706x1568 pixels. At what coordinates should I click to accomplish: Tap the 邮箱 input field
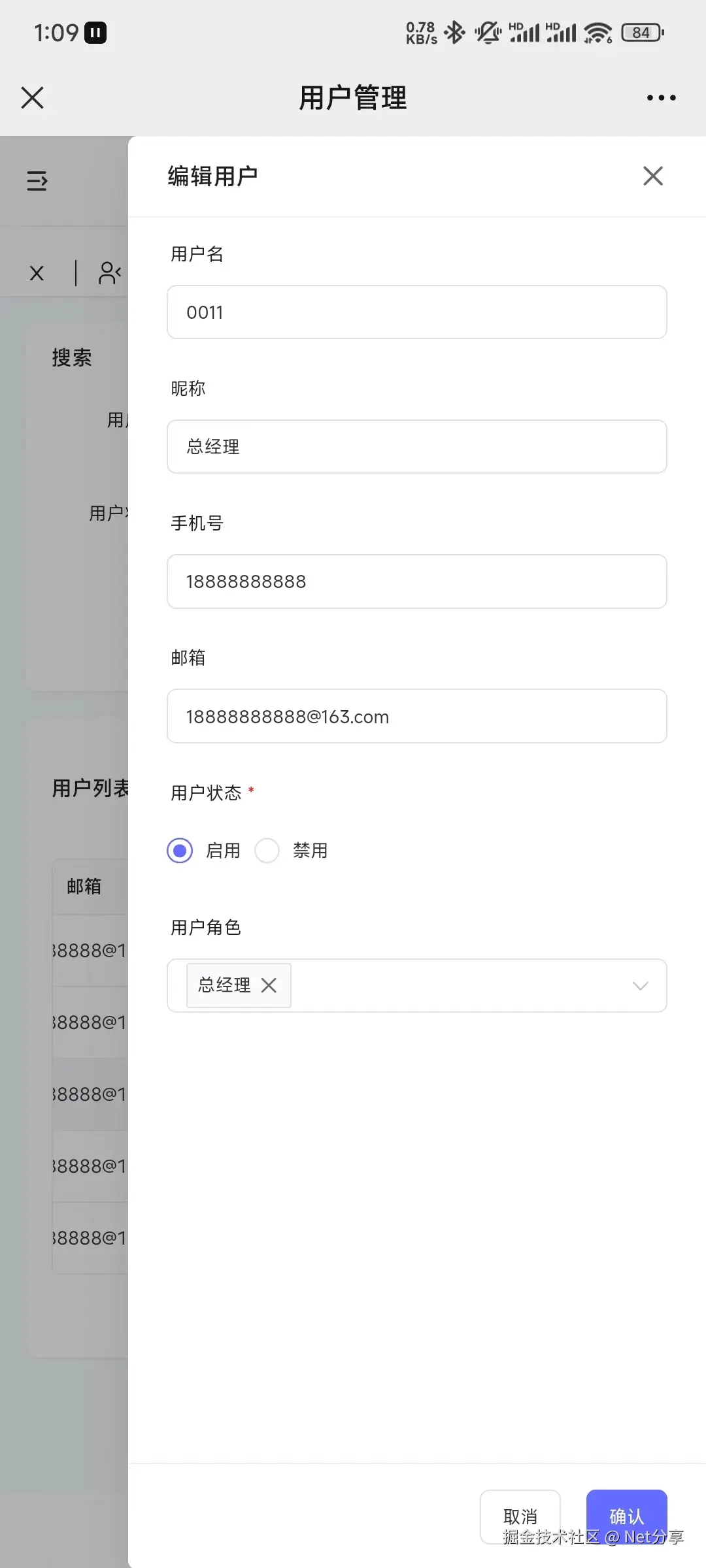tap(417, 716)
